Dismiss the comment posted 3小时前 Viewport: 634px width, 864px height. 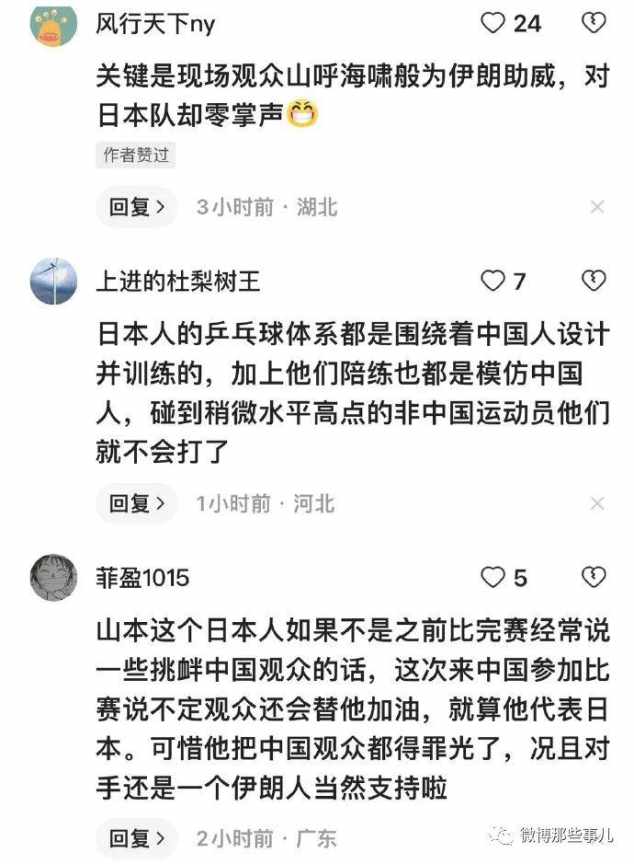click(x=597, y=207)
